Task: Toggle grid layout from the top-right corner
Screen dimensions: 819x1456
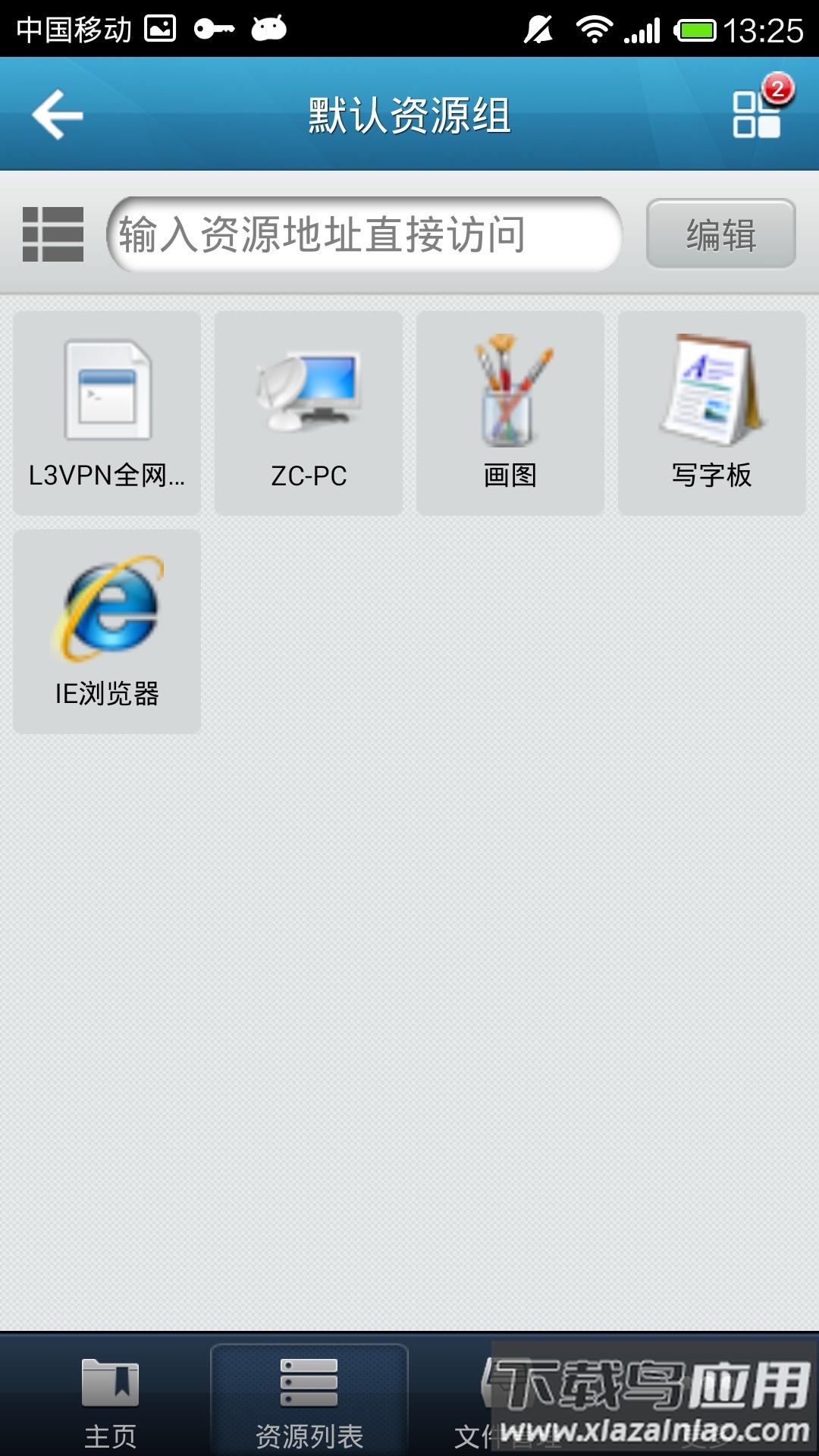Action: (x=758, y=114)
